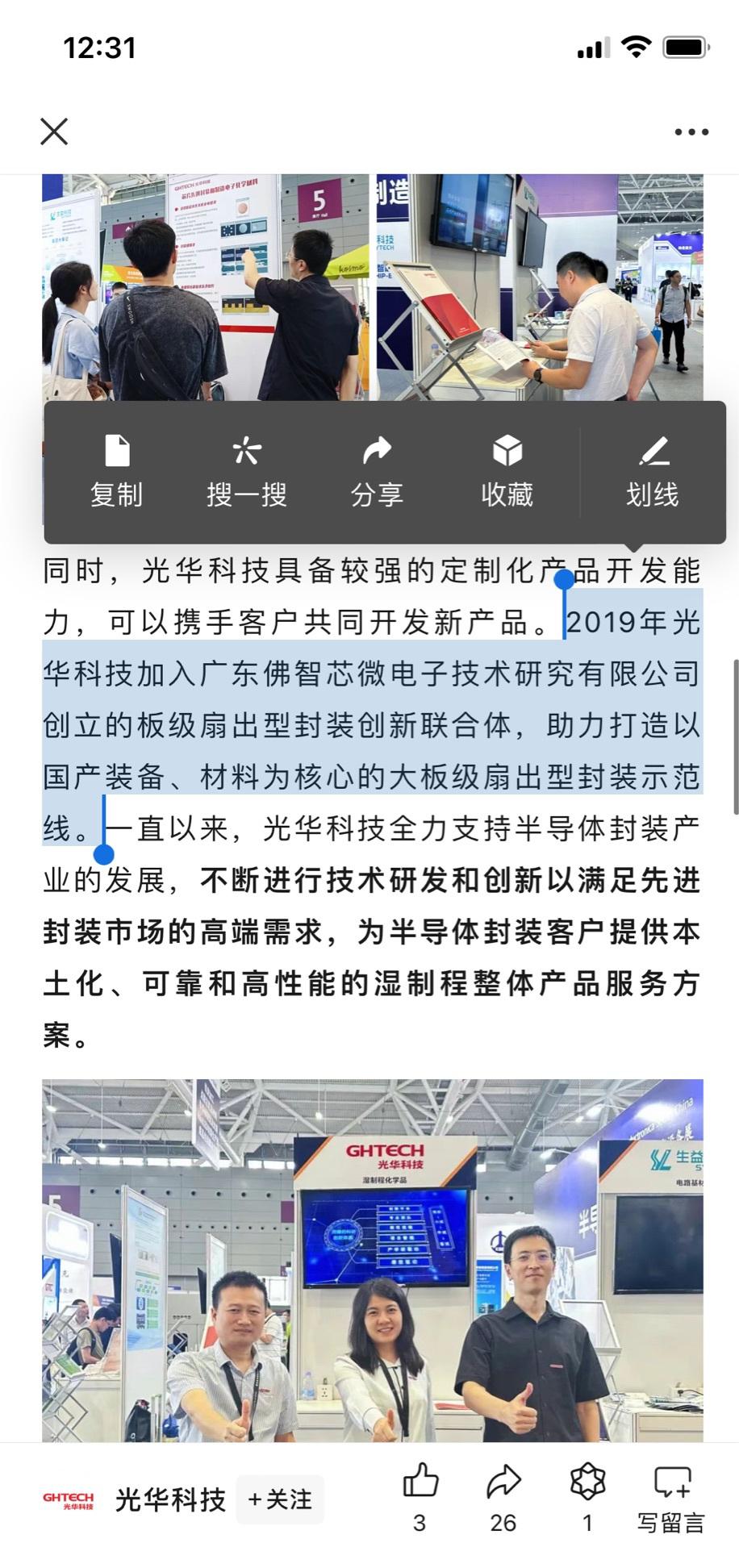This screenshot has height=1568, width=739.
Task: Copy the selected text via 复制
Action: click(117, 472)
